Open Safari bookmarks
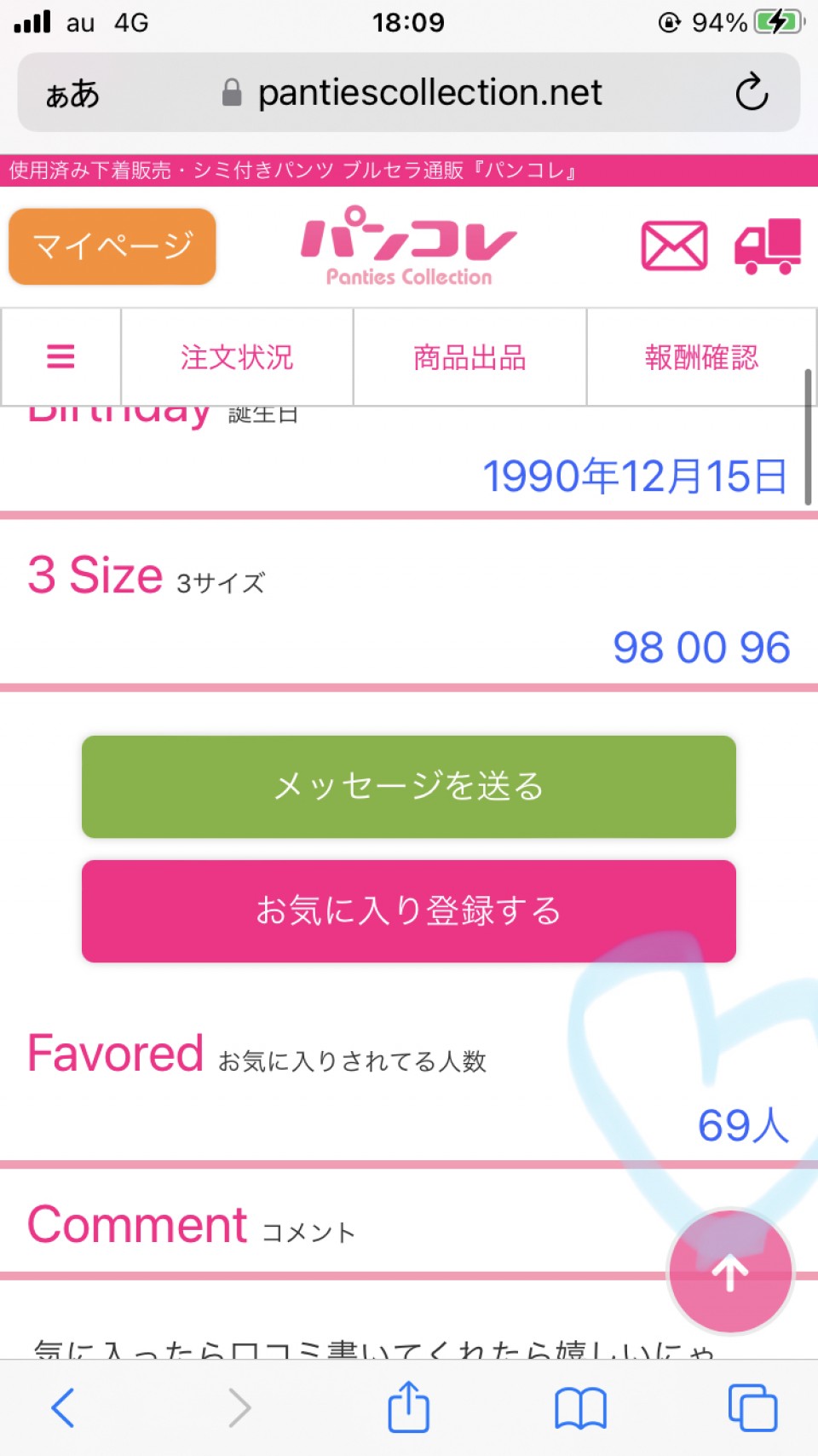 (x=580, y=1407)
